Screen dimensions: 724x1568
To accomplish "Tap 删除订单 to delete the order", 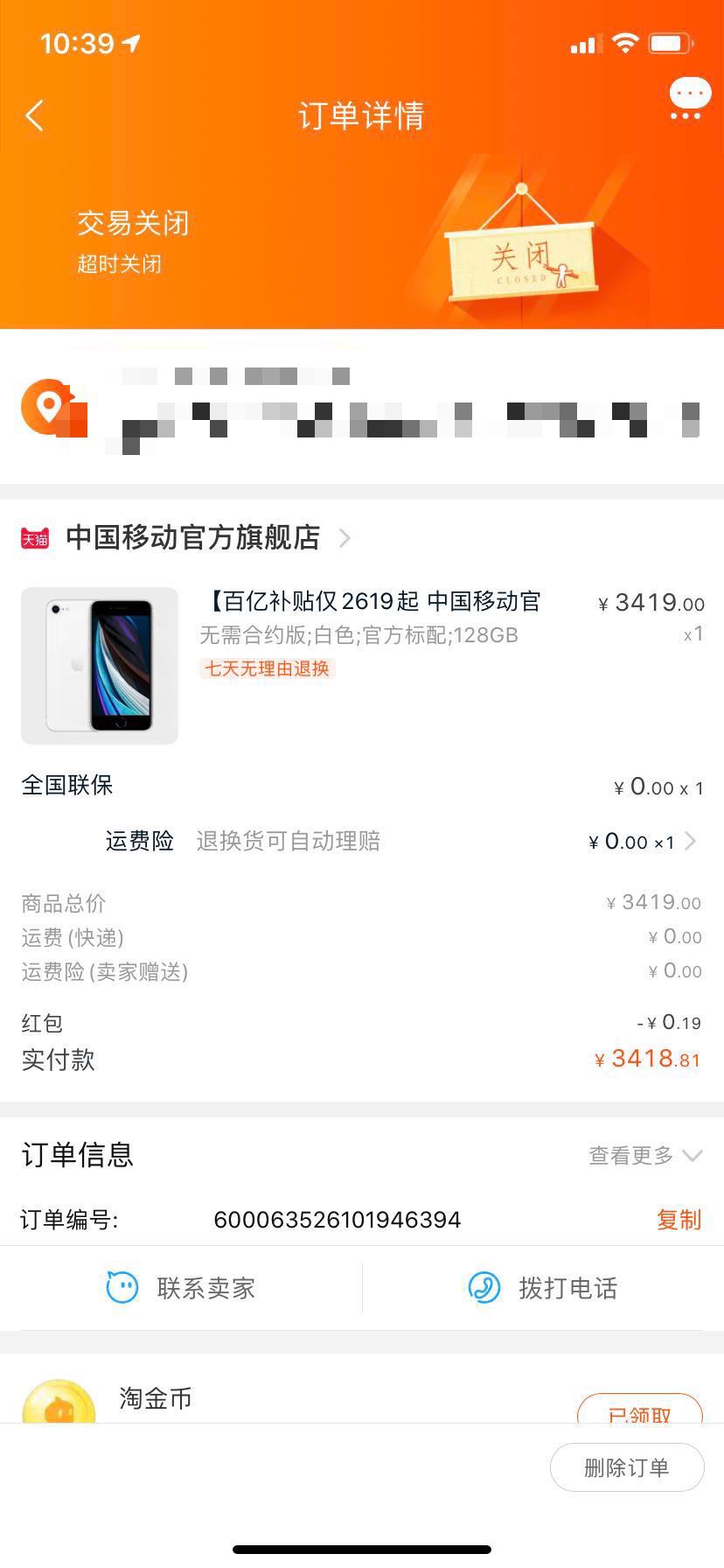I will 627,1467.
